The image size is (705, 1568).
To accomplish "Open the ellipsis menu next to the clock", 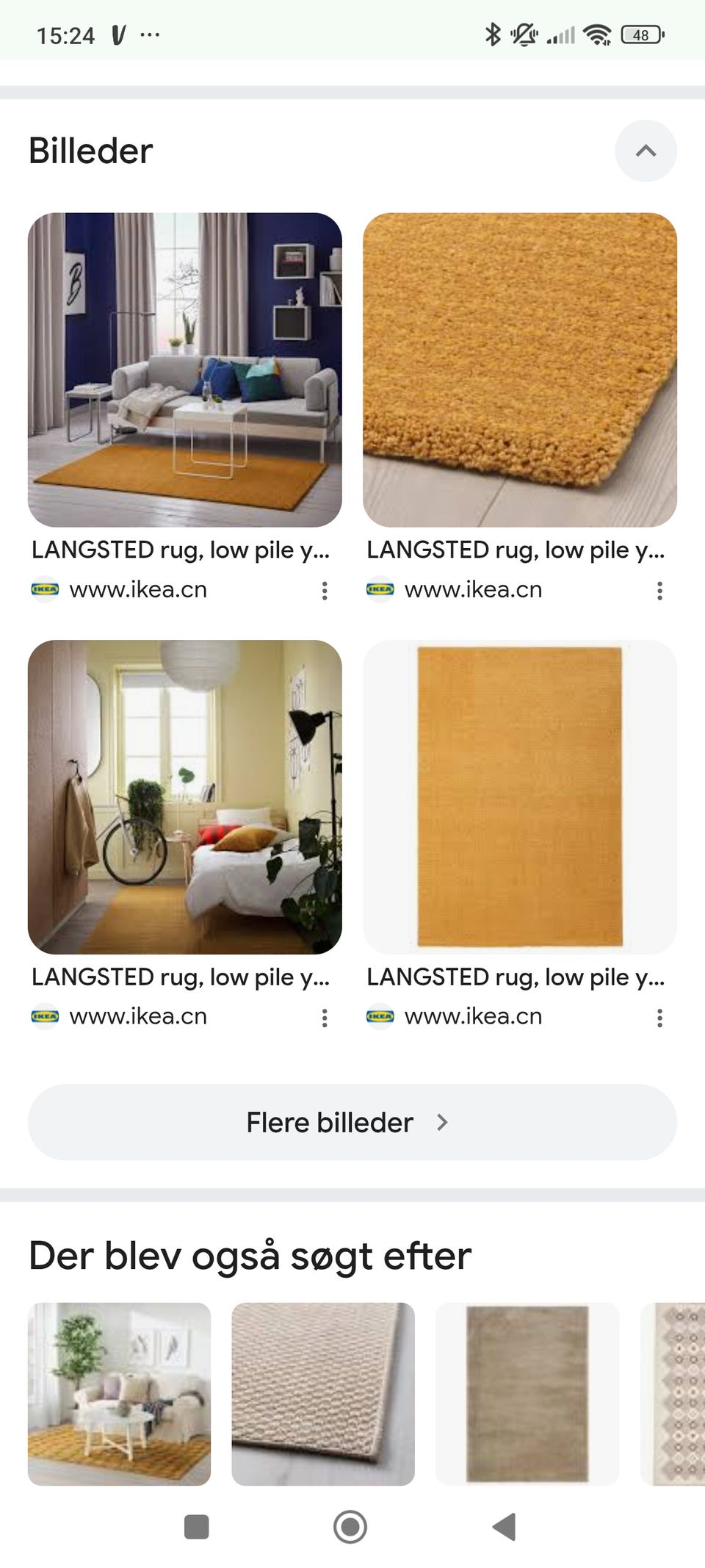I will pos(151,33).
